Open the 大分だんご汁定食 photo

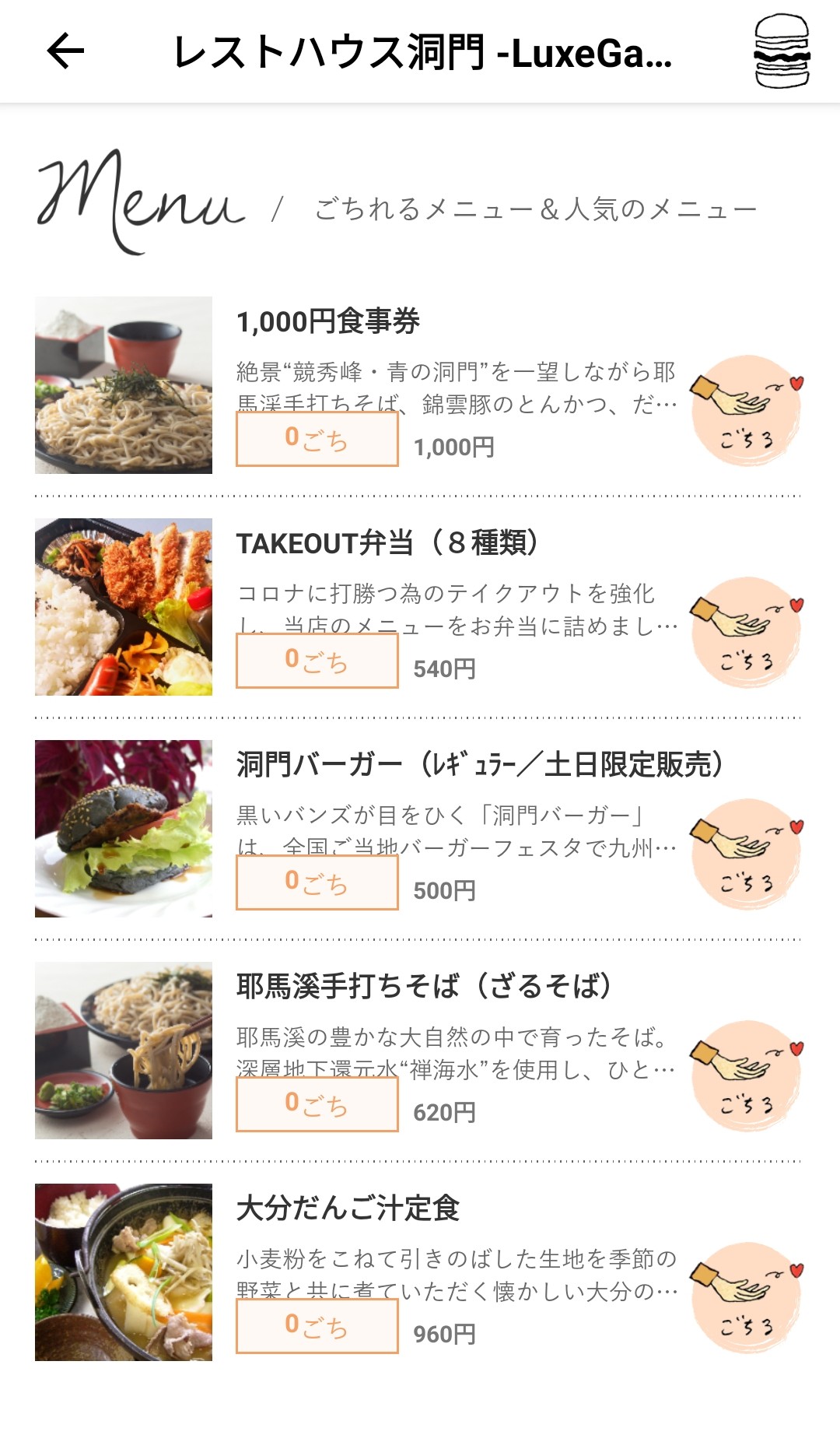pos(124,1272)
